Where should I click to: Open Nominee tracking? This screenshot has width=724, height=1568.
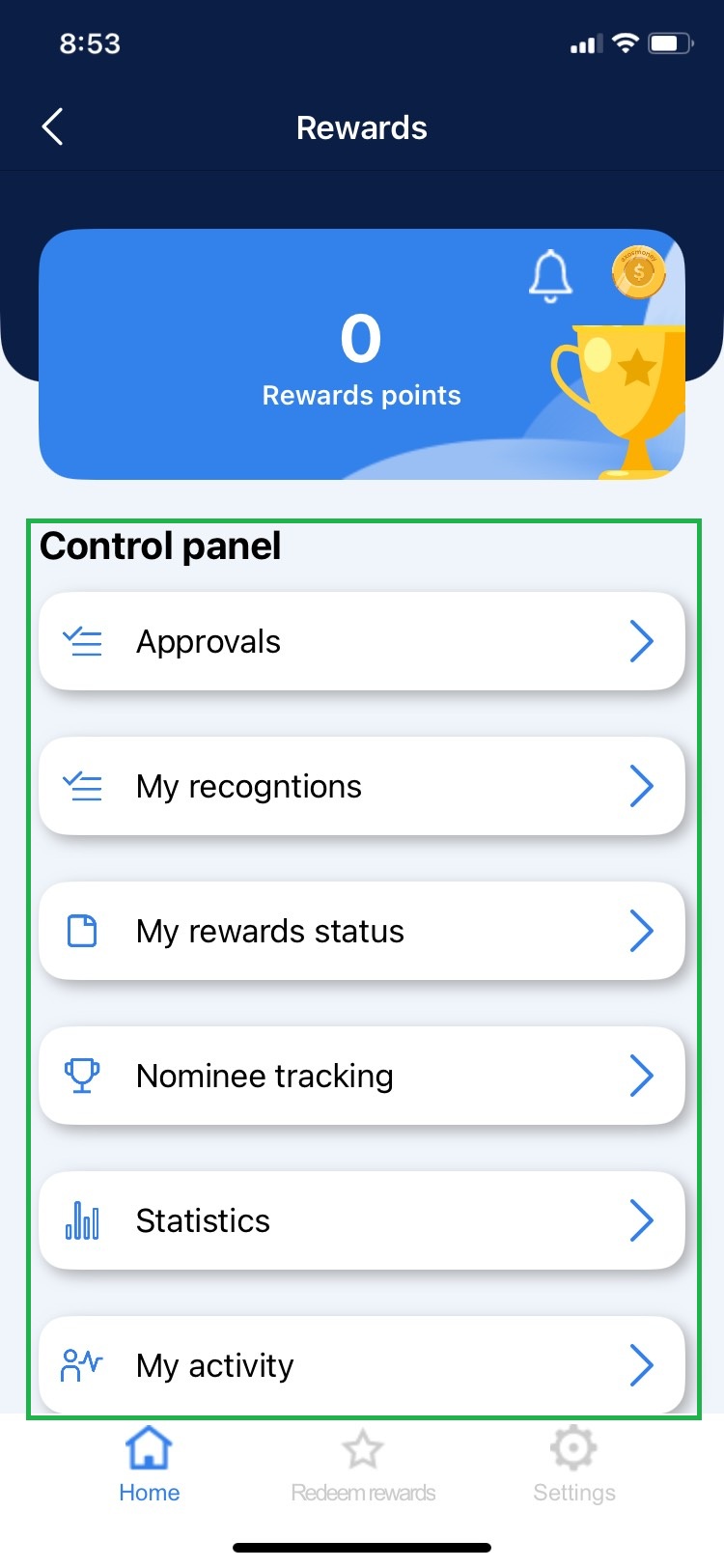362,1077
